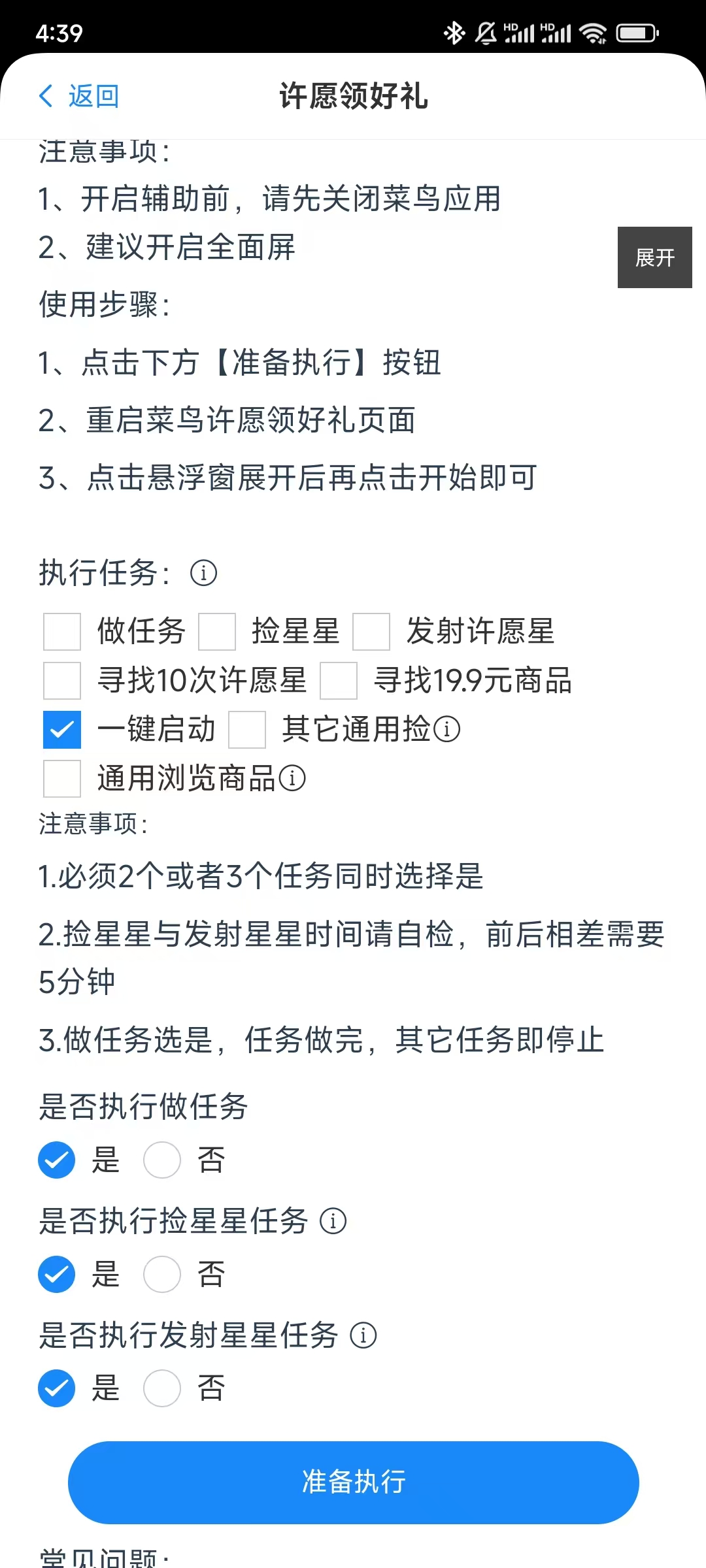The height and width of the screenshot is (1568, 706).
Task: Tap the 准备执行 button
Action: [353, 1482]
